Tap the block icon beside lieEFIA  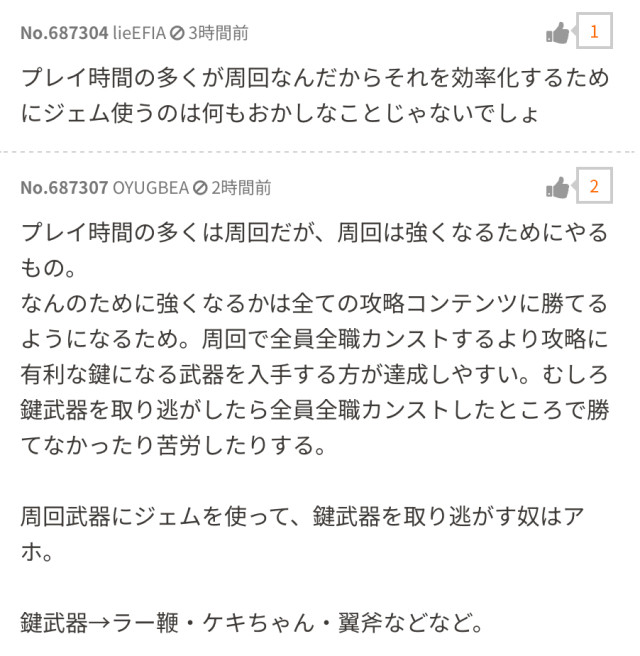pyautogui.click(x=177, y=33)
